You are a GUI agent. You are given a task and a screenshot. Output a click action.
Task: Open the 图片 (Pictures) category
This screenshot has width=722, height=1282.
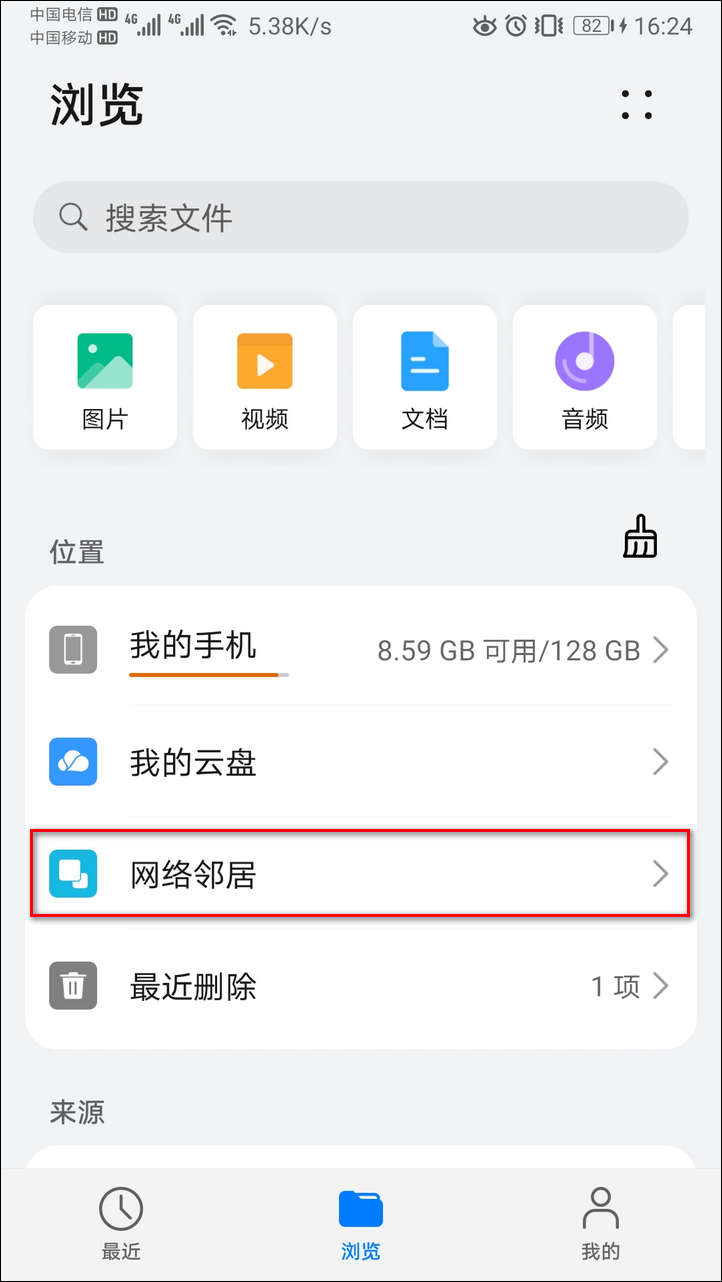pos(104,377)
